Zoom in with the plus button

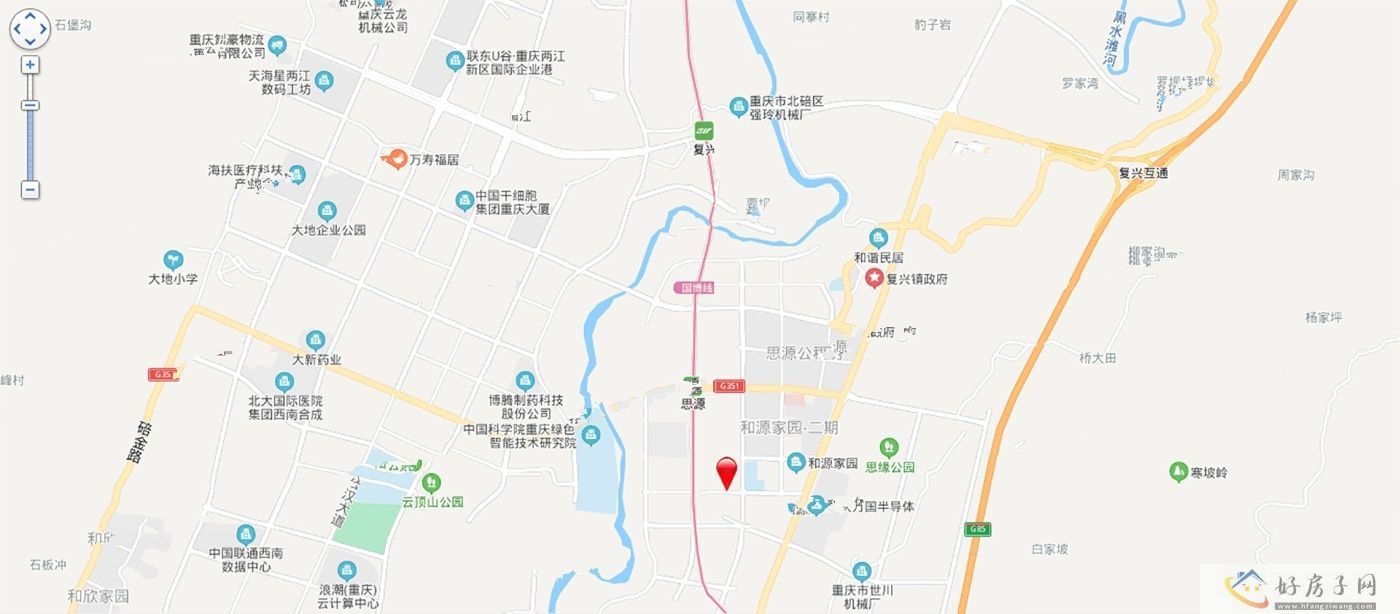coord(30,65)
